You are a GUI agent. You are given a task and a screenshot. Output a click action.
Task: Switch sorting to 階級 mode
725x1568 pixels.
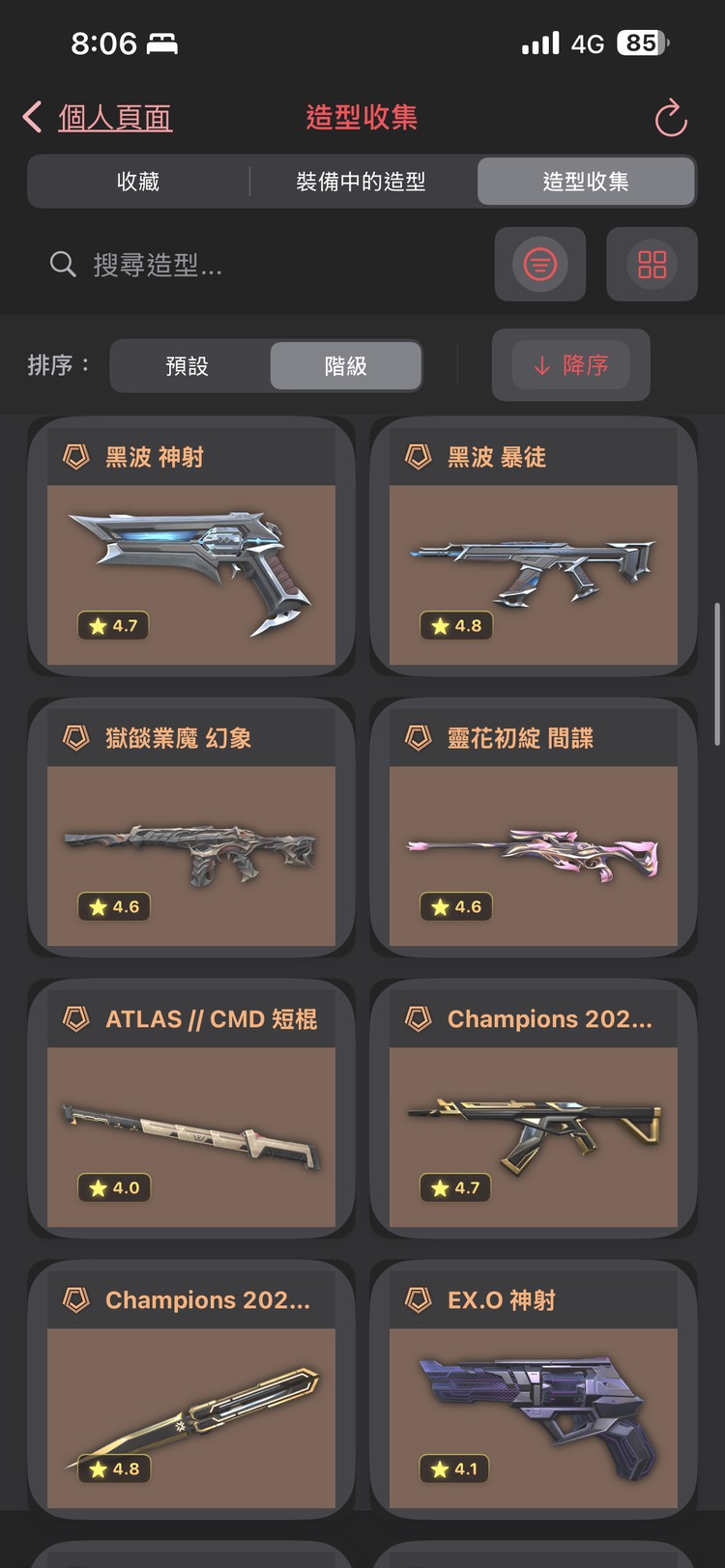coord(345,366)
